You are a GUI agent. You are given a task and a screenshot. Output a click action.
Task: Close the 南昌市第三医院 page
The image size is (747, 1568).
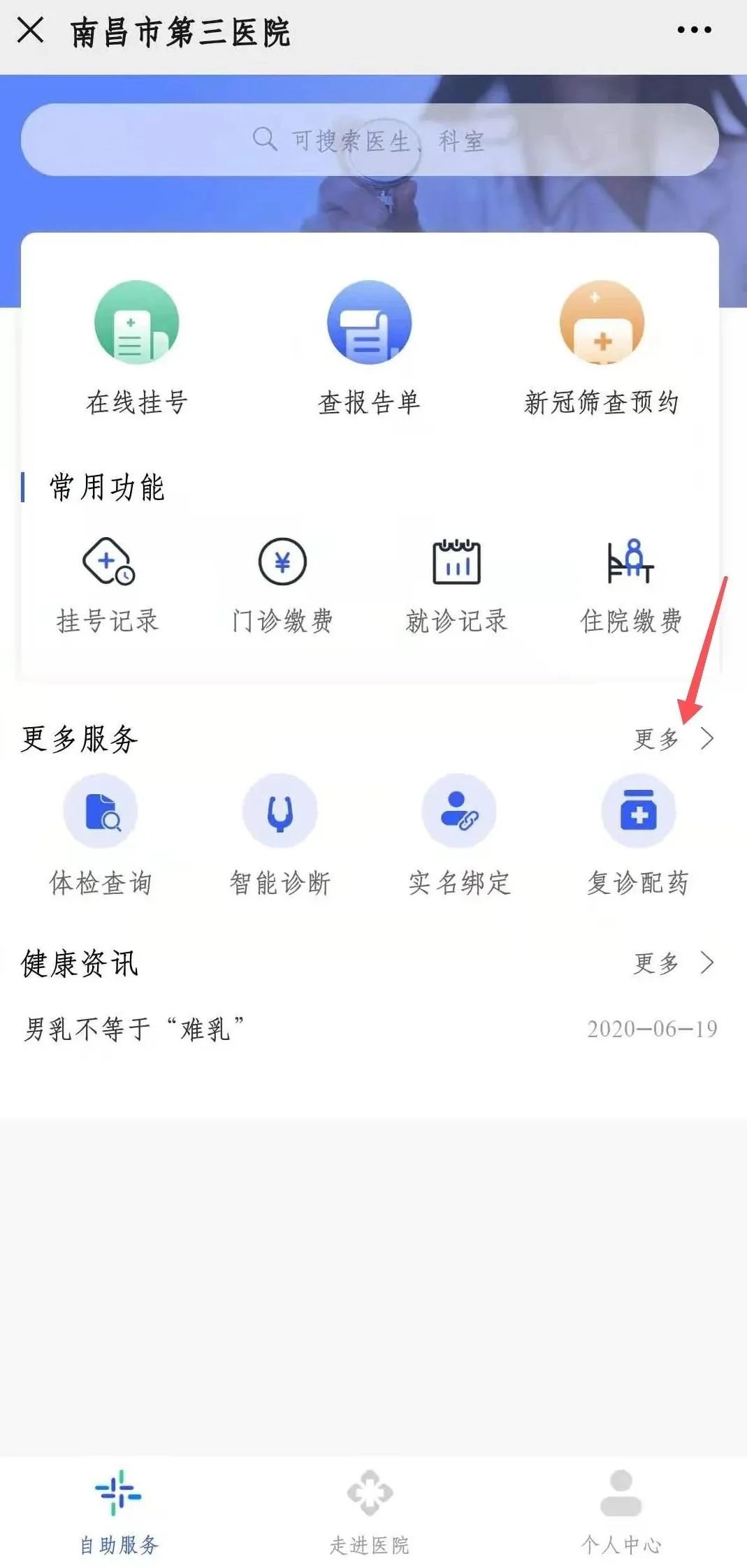point(31,31)
